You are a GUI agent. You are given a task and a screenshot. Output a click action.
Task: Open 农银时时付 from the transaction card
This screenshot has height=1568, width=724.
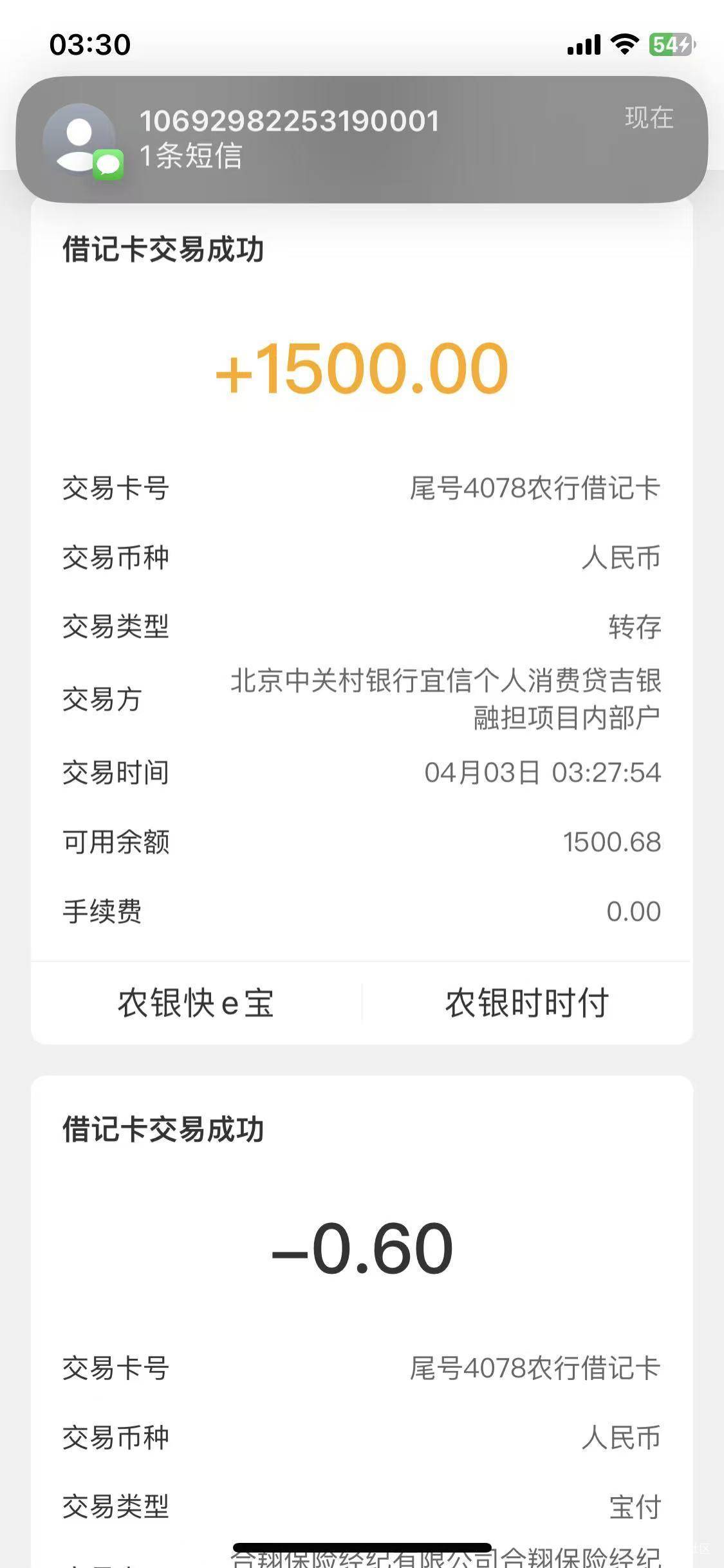click(526, 1003)
